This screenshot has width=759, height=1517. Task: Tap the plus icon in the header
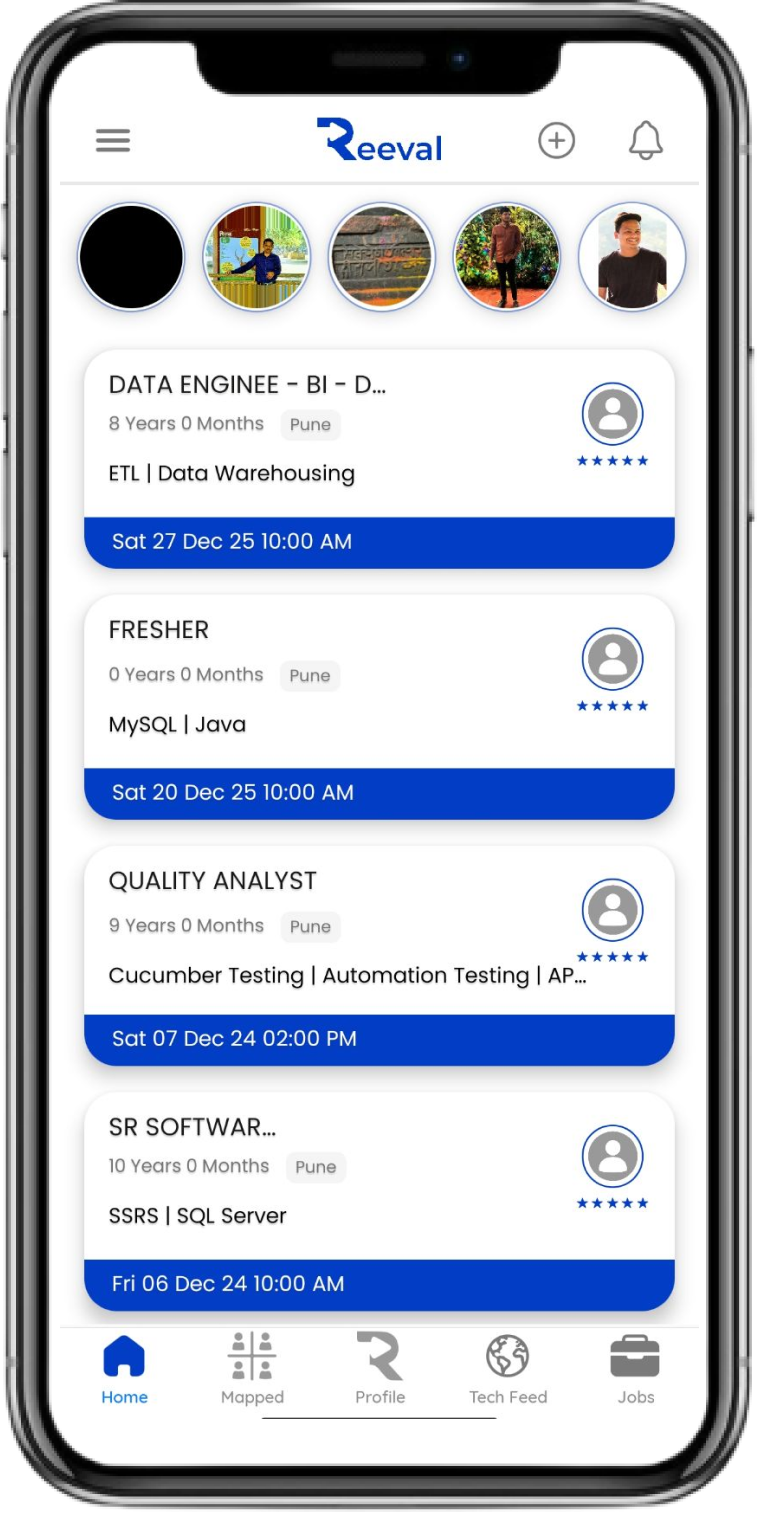pyautogui.click(x=556, y=140)
